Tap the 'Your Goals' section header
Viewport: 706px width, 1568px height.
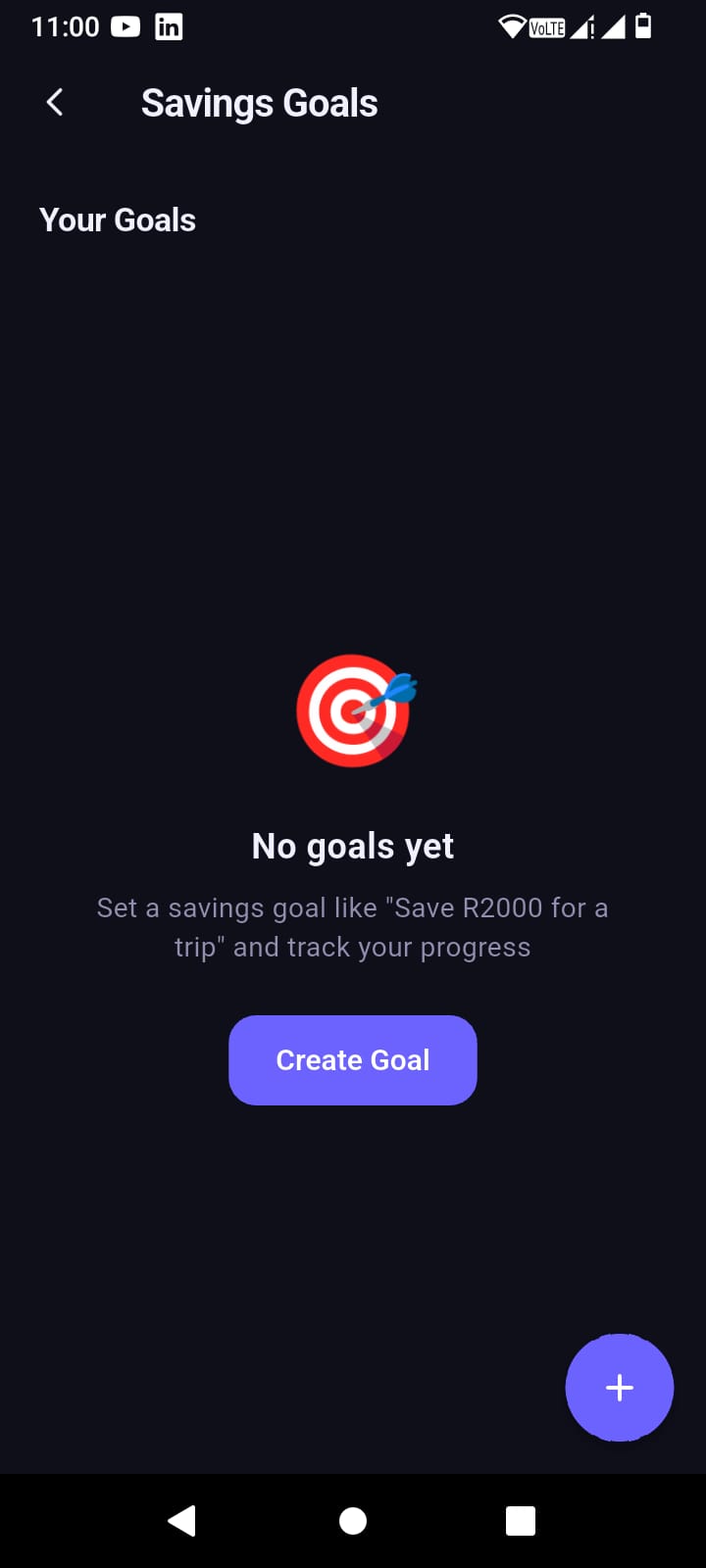[117, 220]
